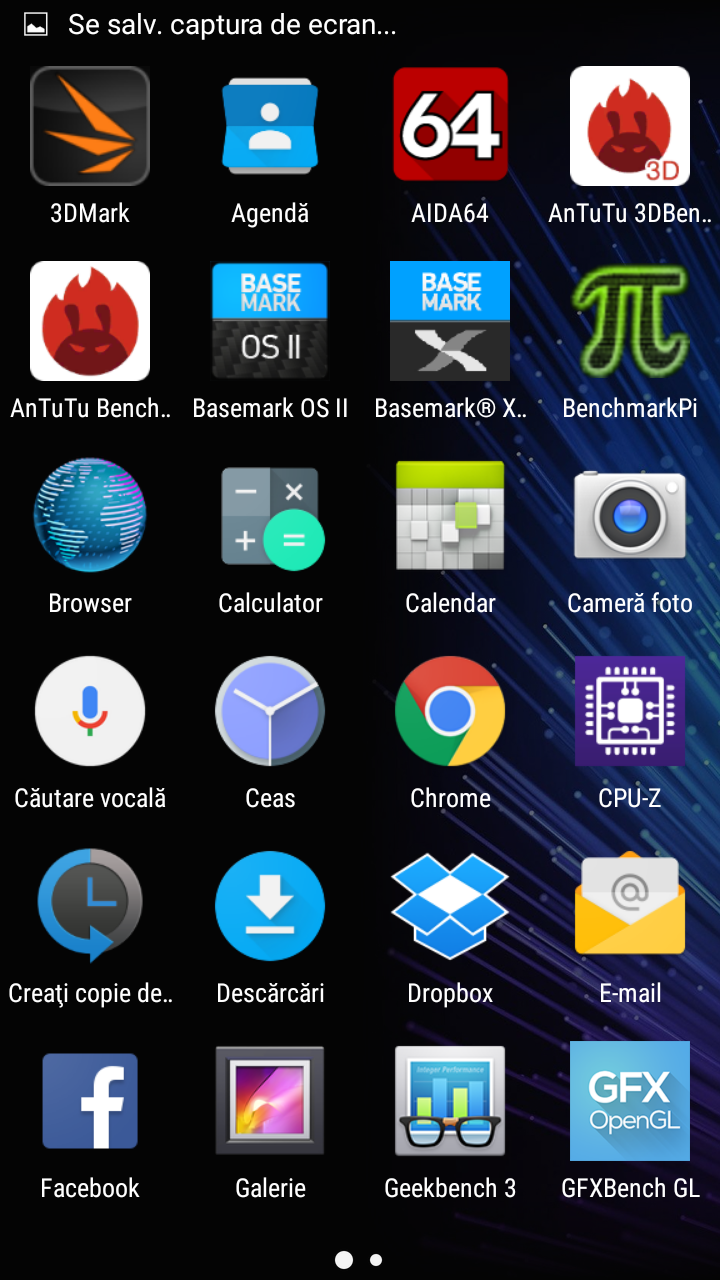Open the Calculator
Viewport: 720px width, 1280px height.
click(x=270, y=516)
